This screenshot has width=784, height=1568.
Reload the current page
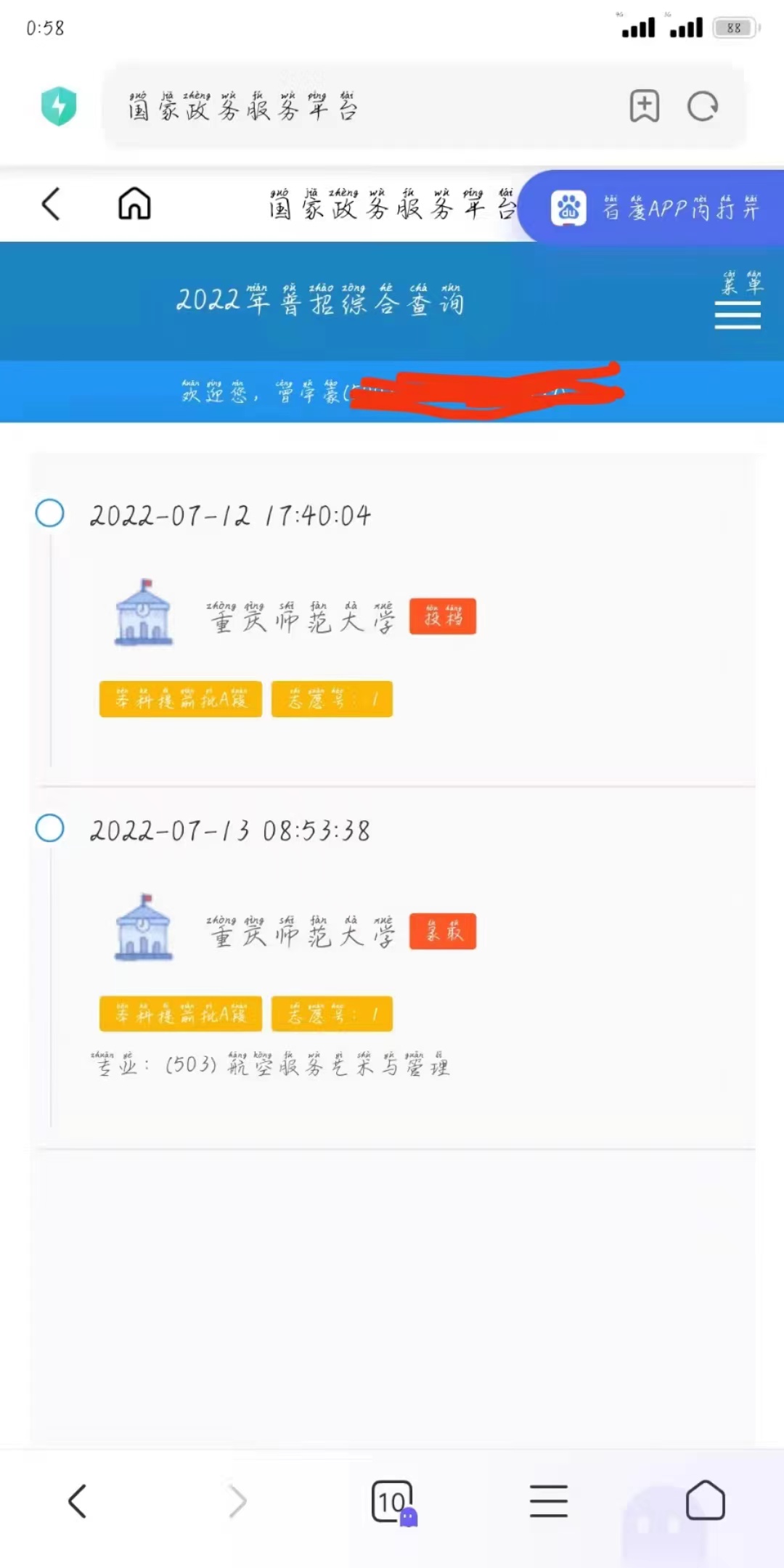click(703, 107)
